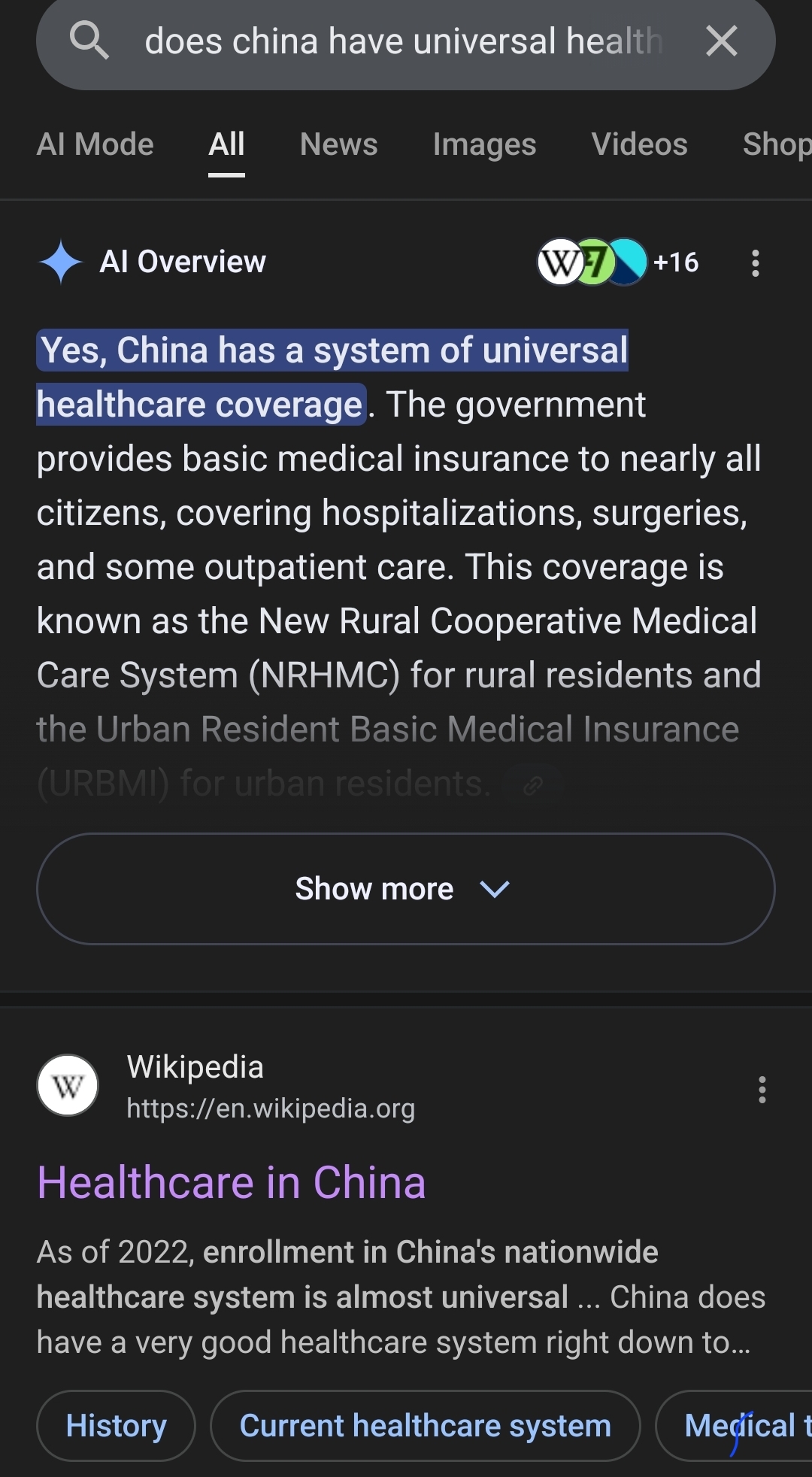Viewport: 812px width, 1477px height.
Task: Switch to Images results
Action: (x=484, y=144)
